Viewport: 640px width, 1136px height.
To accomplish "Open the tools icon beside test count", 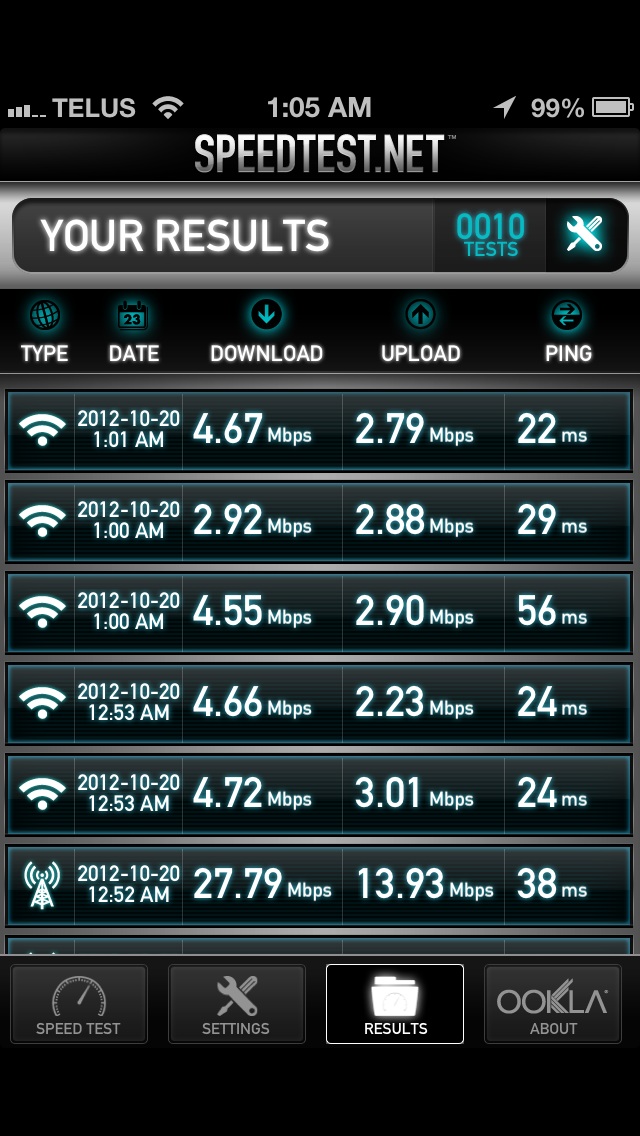I will (586, 235).
